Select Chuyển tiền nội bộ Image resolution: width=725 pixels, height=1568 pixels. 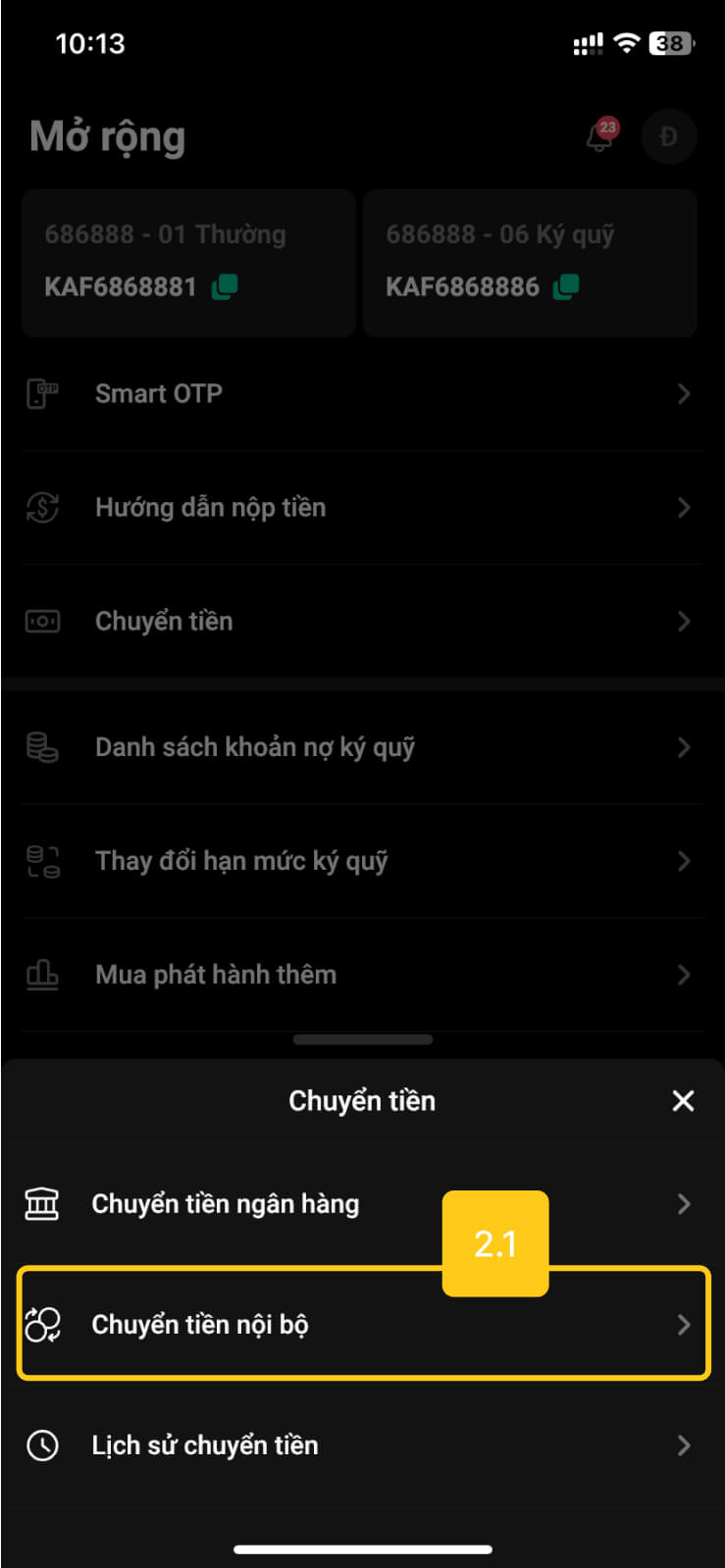200,1325
